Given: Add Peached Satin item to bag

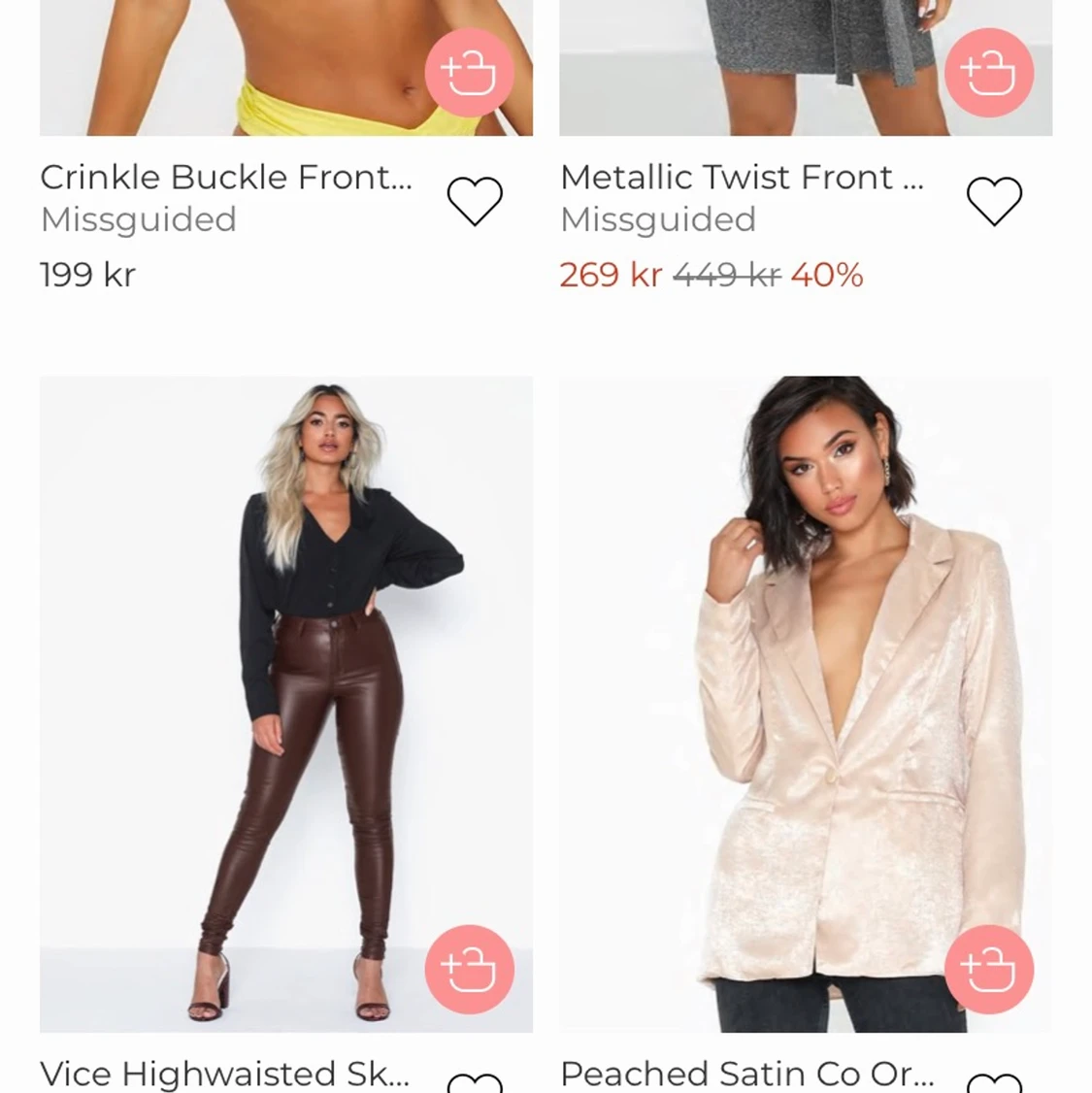Looking at the screenshot, I should pyautogui.click(x=988, y=970).
